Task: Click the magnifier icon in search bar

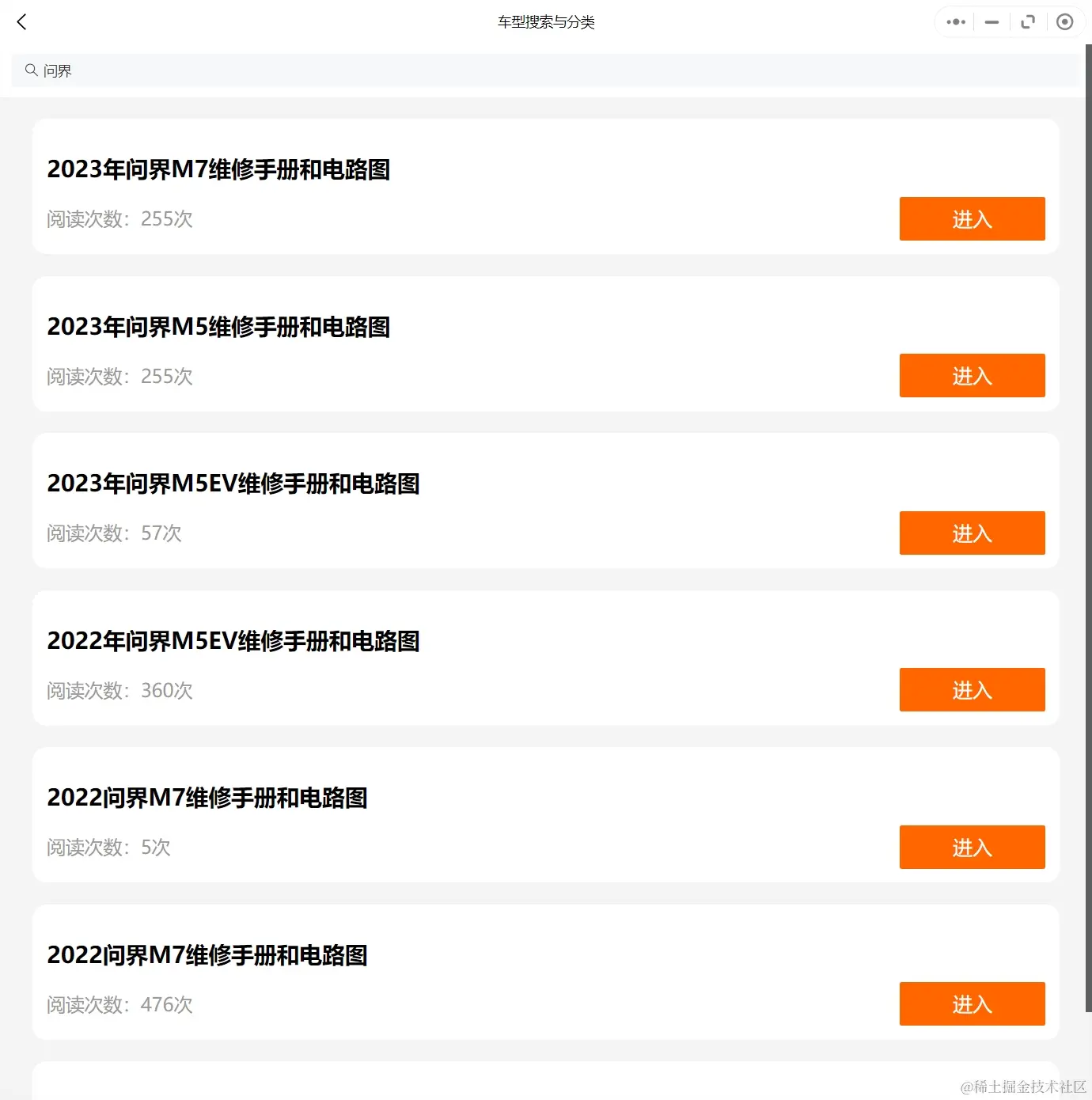Action: (30, 70)
